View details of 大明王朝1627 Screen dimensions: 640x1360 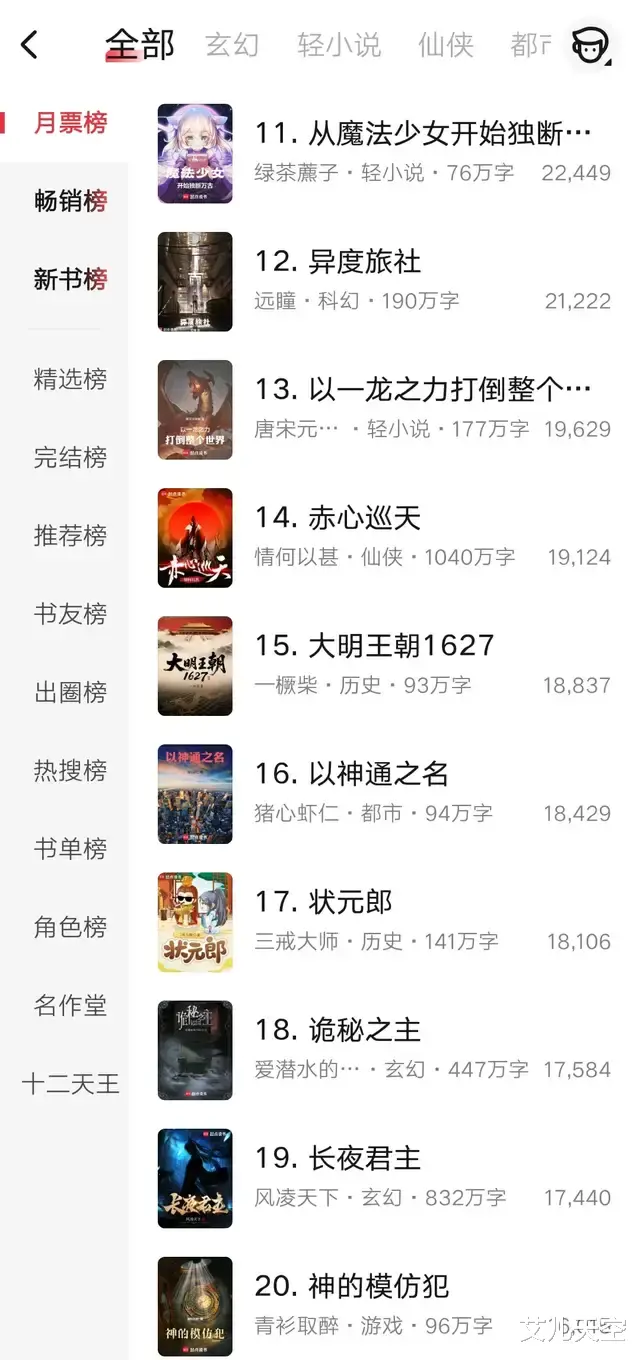(374, 646)
